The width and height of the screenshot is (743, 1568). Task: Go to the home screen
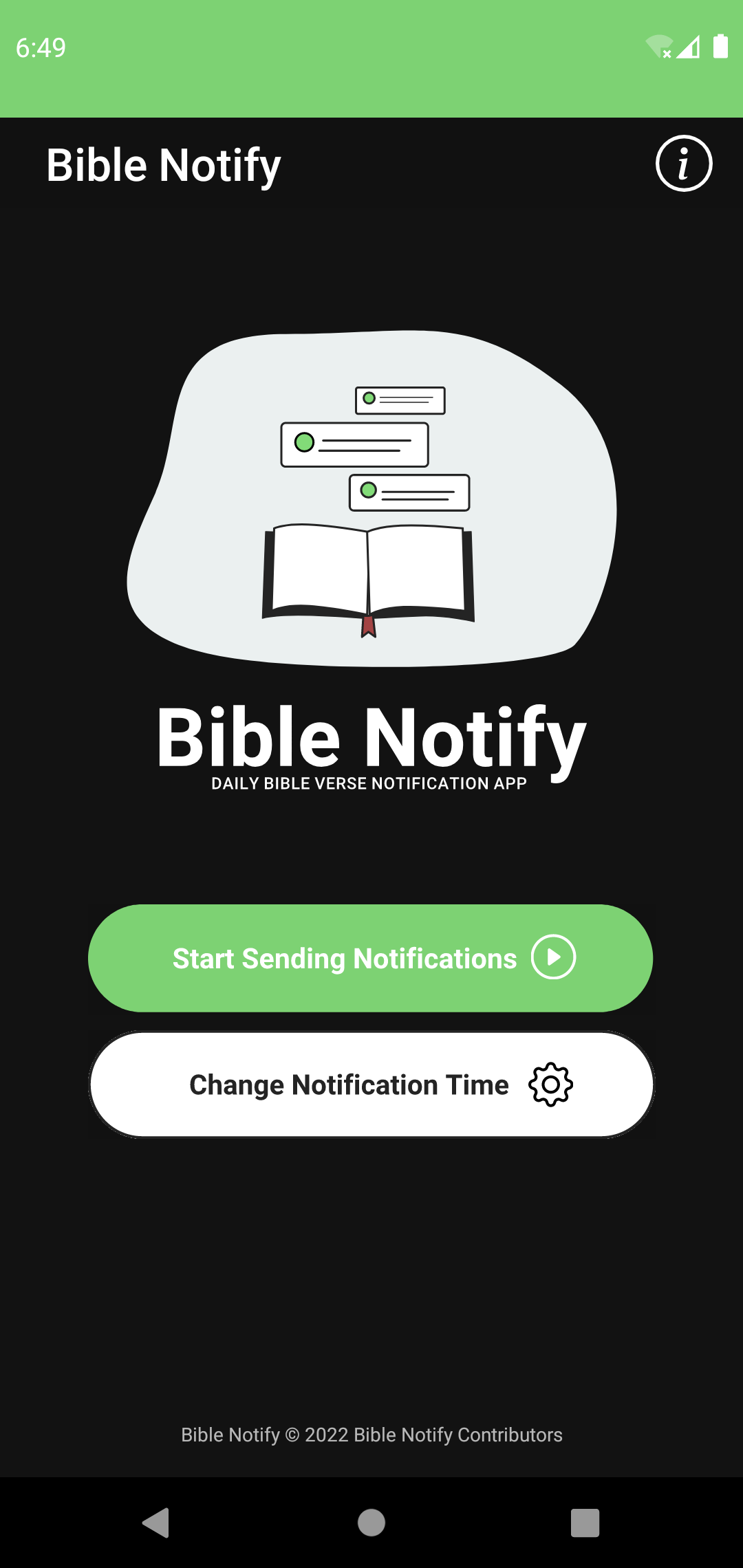[x=371, y=1522]
